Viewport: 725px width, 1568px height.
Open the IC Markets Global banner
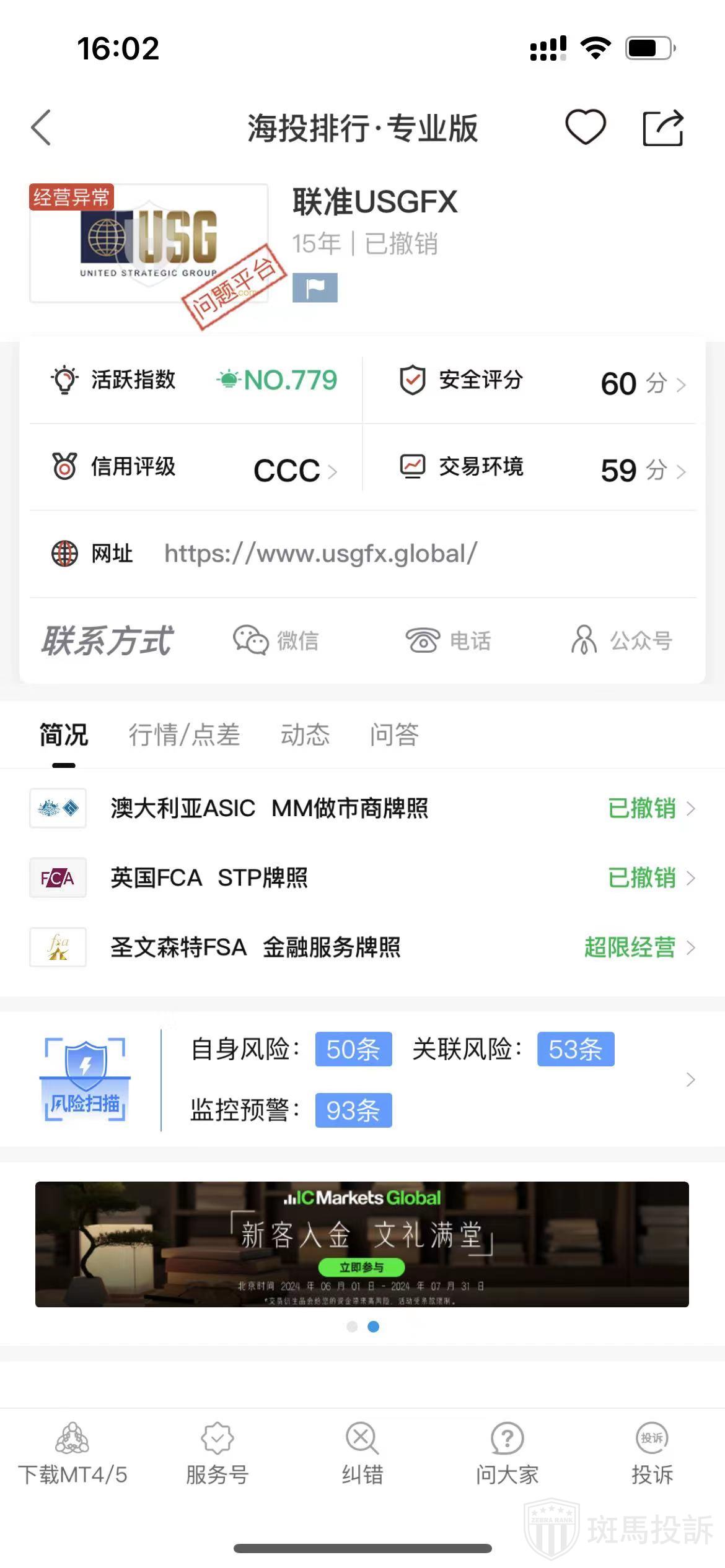(362, 1244)
